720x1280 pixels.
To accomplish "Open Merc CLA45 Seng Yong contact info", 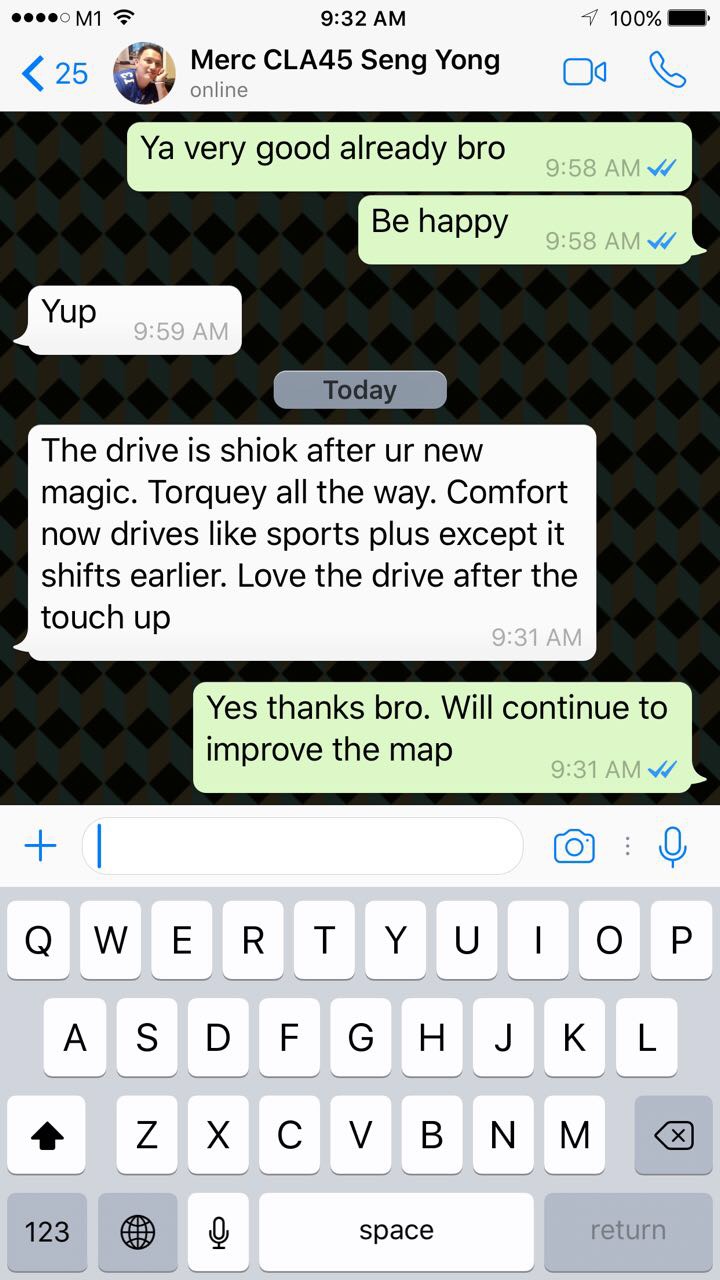I will click(345, 72).
